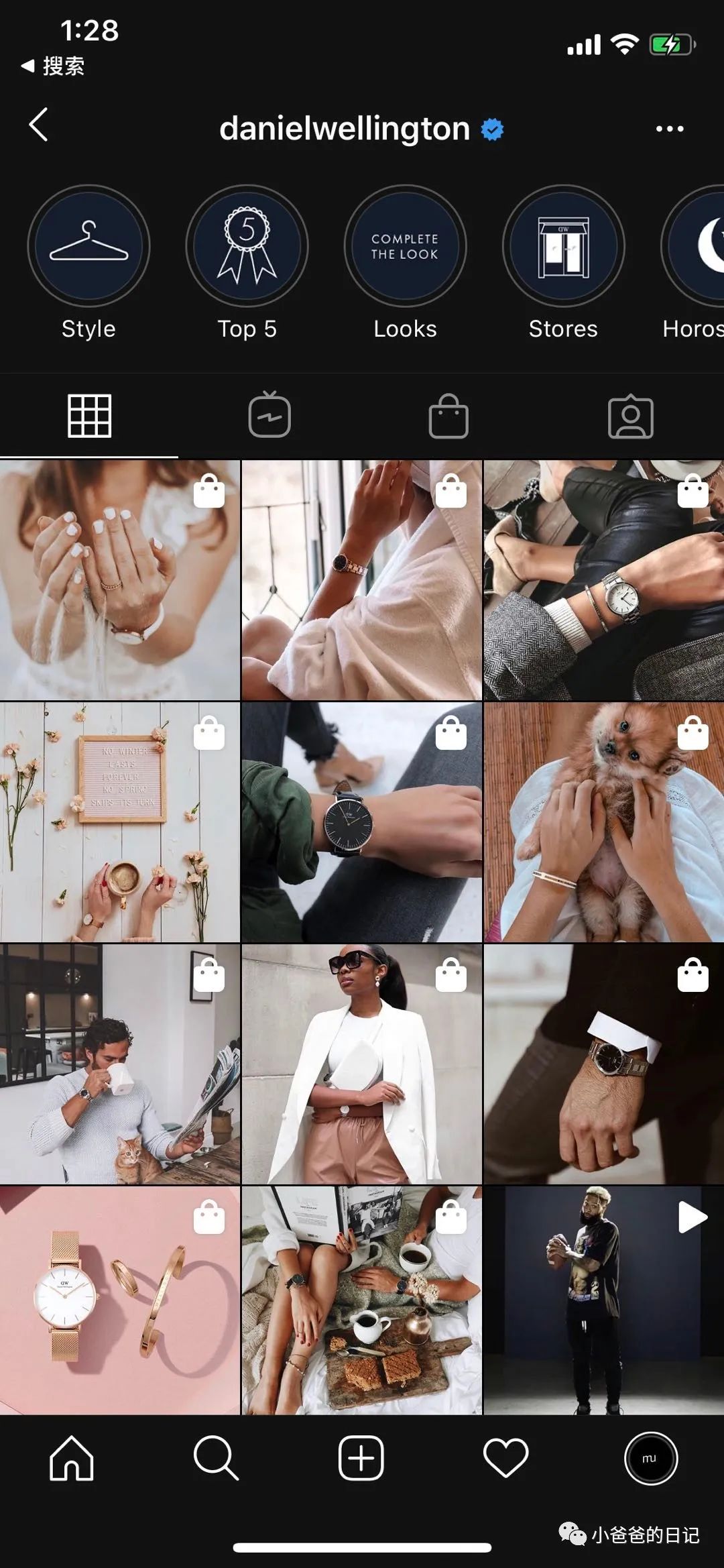
Task: Switch to the IGTV tab
Action: (269, 415)
